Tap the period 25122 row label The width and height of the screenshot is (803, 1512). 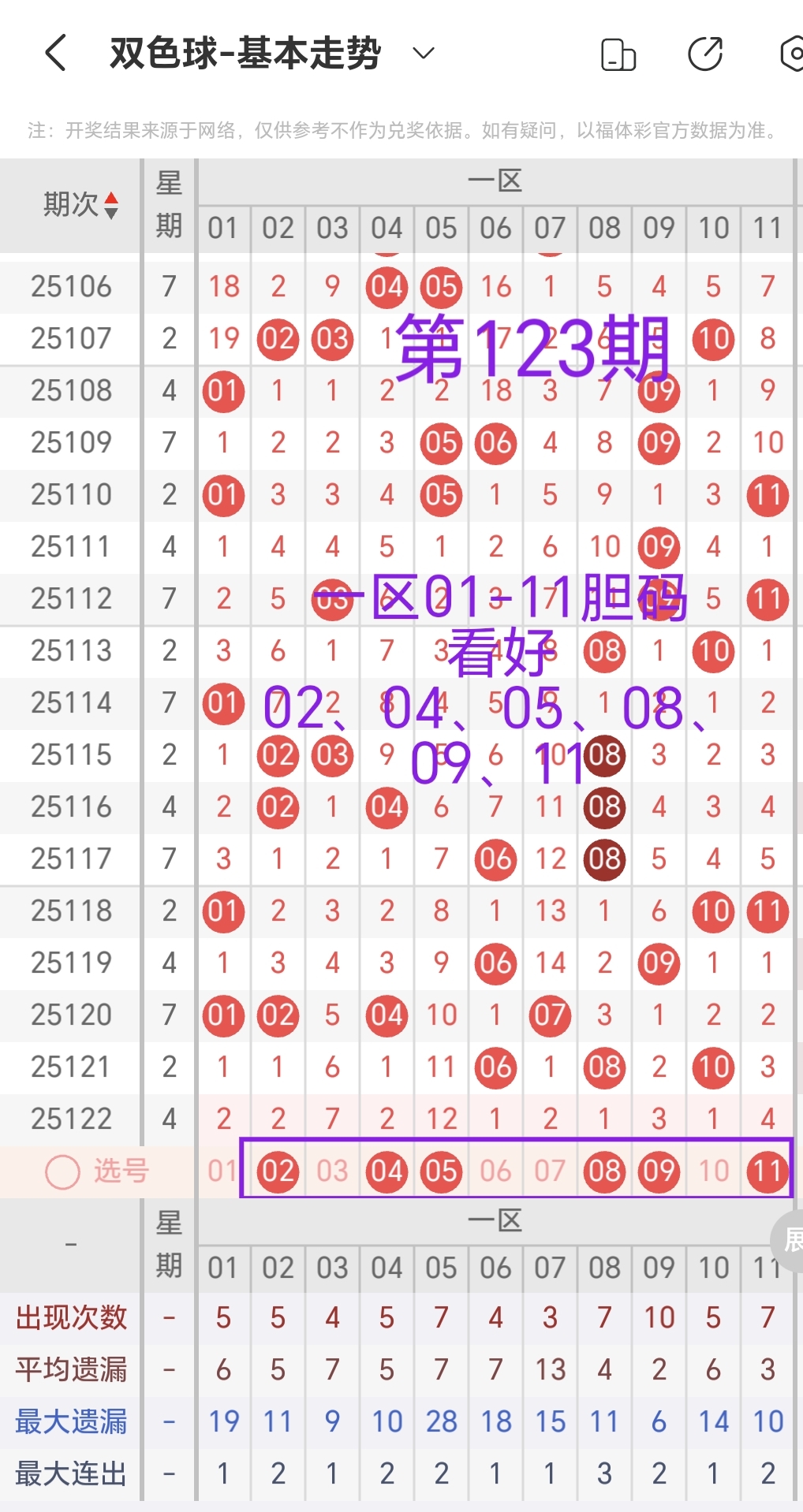coord(70,1118)
